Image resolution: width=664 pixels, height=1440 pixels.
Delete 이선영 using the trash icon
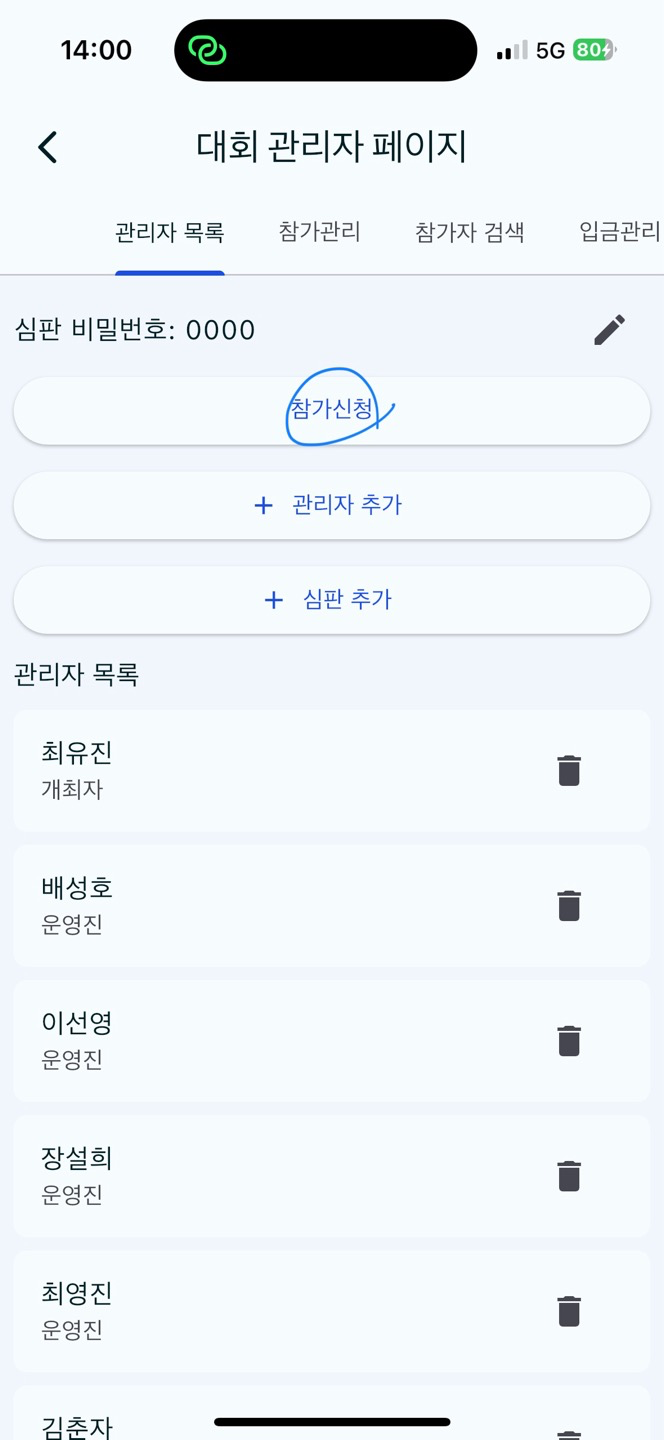[569, 1041]
